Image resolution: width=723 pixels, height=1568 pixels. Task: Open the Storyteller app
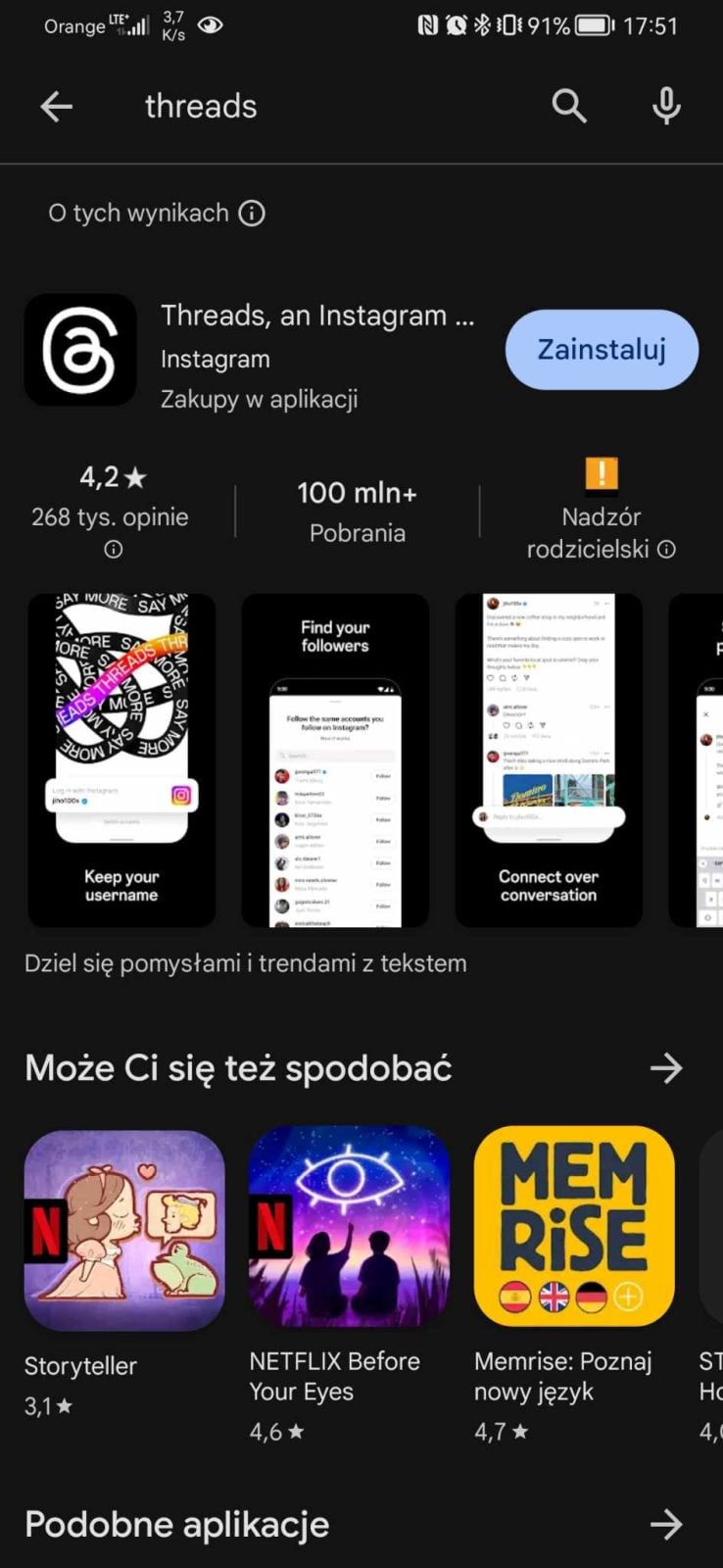[x=124, y=1230]
